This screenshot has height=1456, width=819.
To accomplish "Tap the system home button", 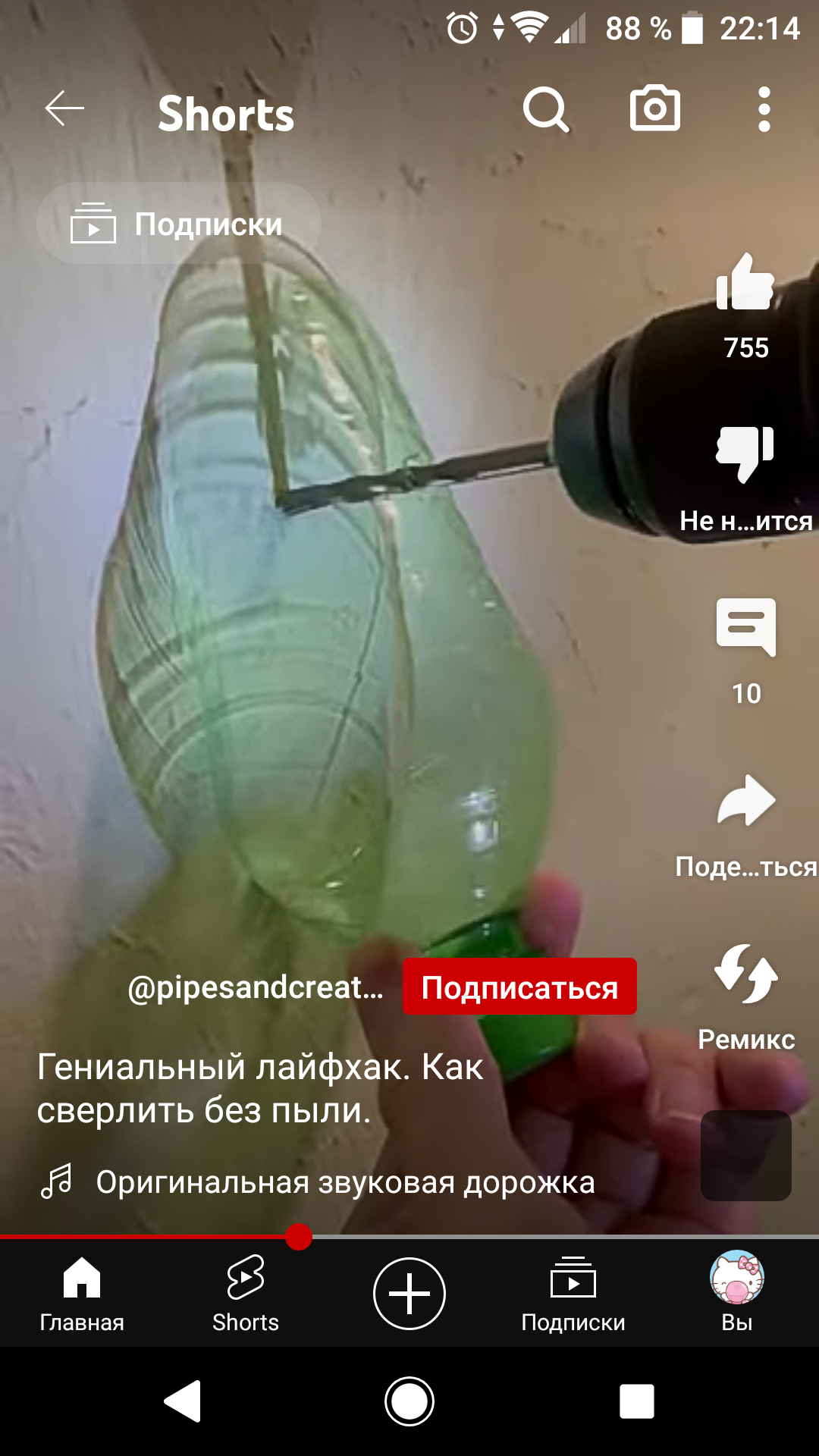I will click(409, 1401).
